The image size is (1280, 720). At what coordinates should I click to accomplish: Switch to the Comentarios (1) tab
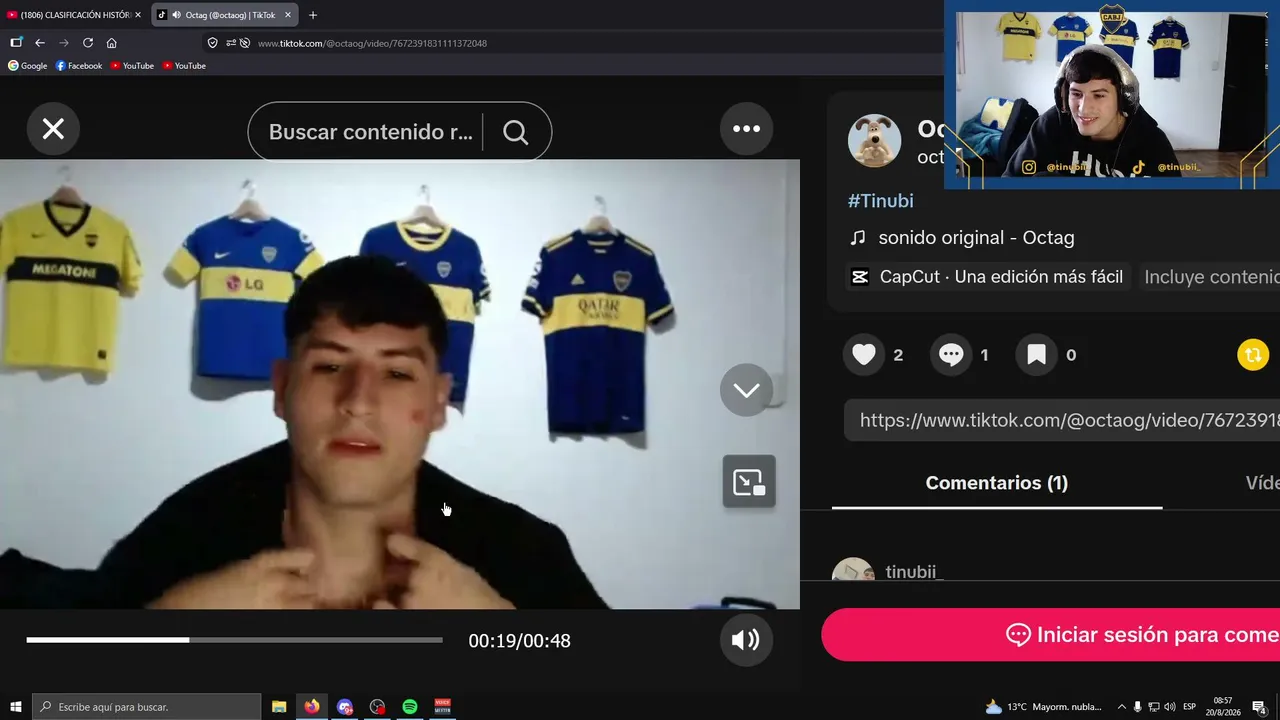coord(997,483)
